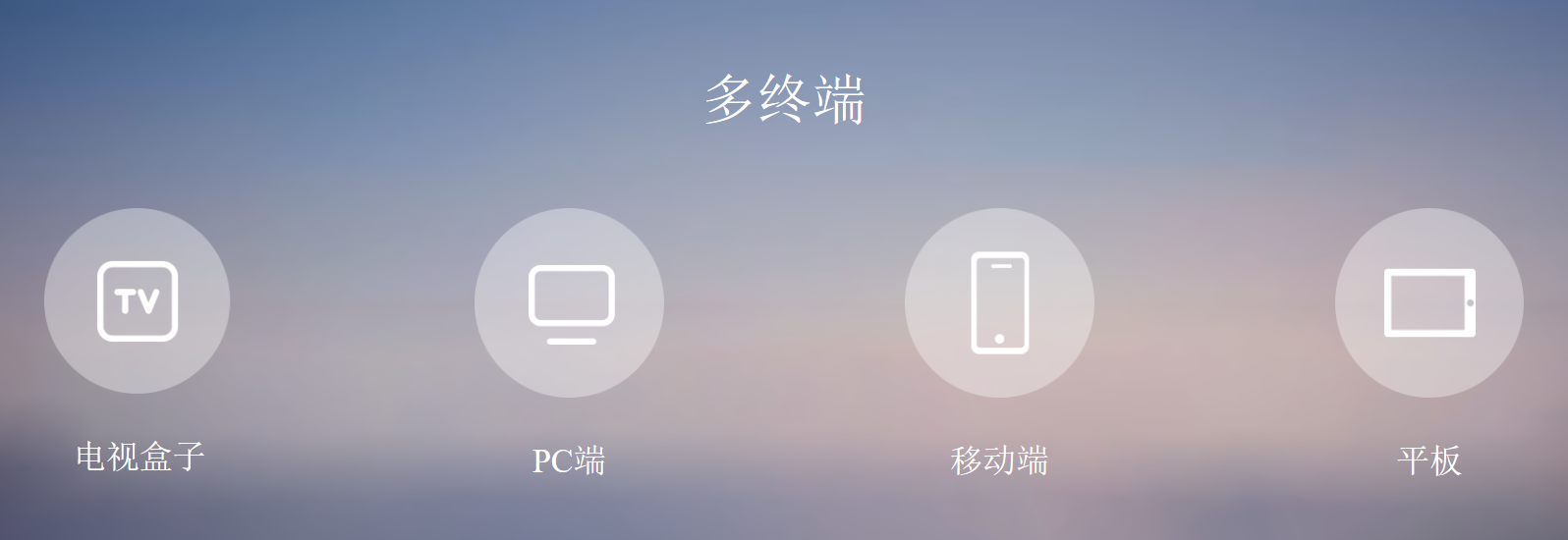
Task: Open the PC端 terminal option
Action: coord(570,303)
